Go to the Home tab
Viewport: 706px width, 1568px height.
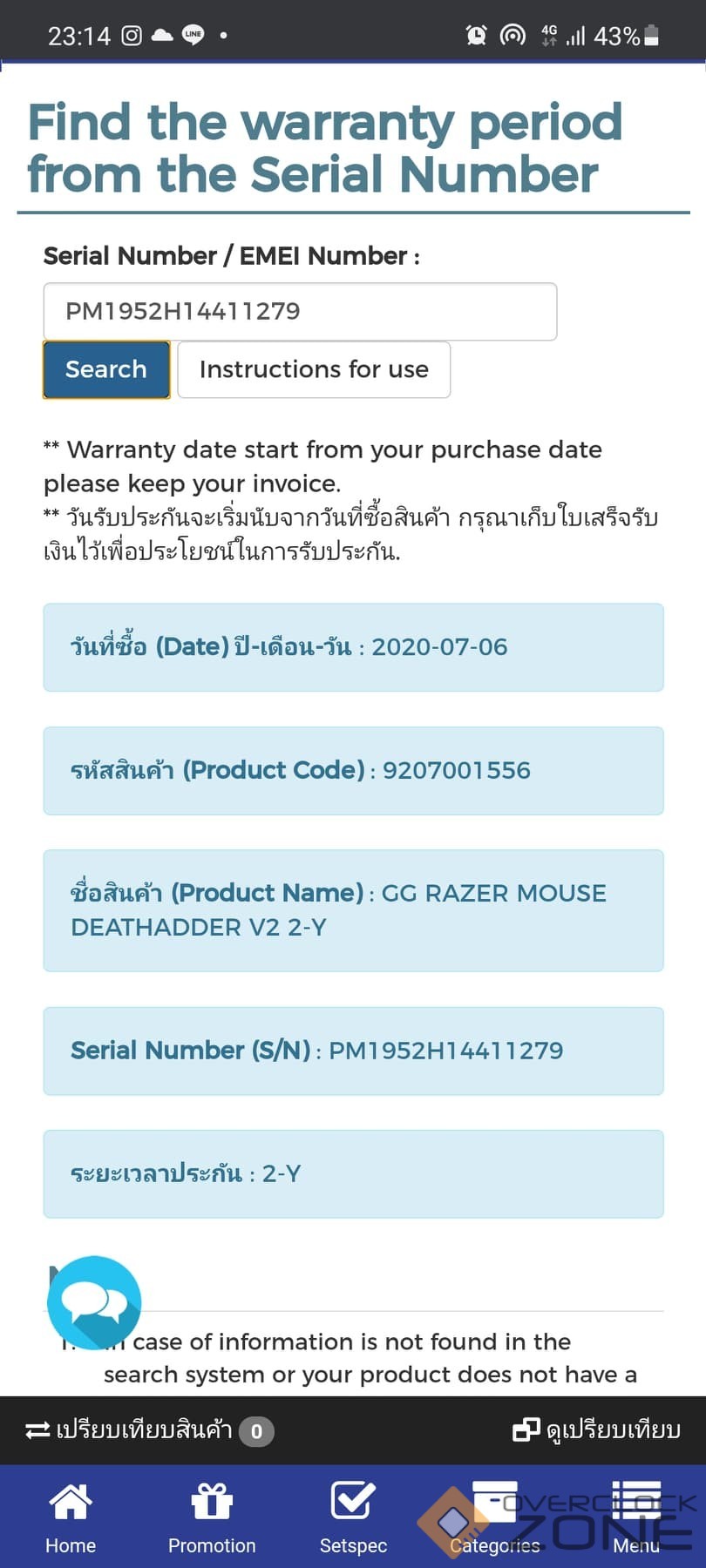(x=71, y=1517)
